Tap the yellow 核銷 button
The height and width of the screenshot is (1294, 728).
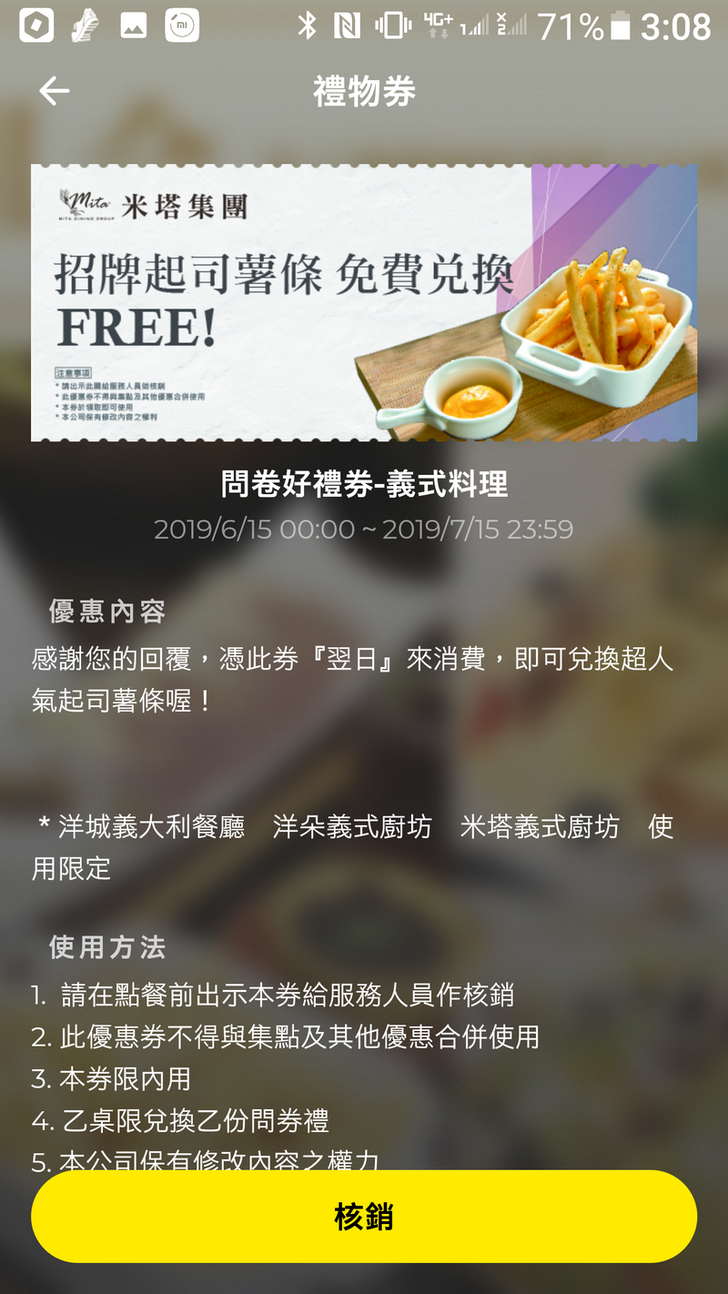364,1216
